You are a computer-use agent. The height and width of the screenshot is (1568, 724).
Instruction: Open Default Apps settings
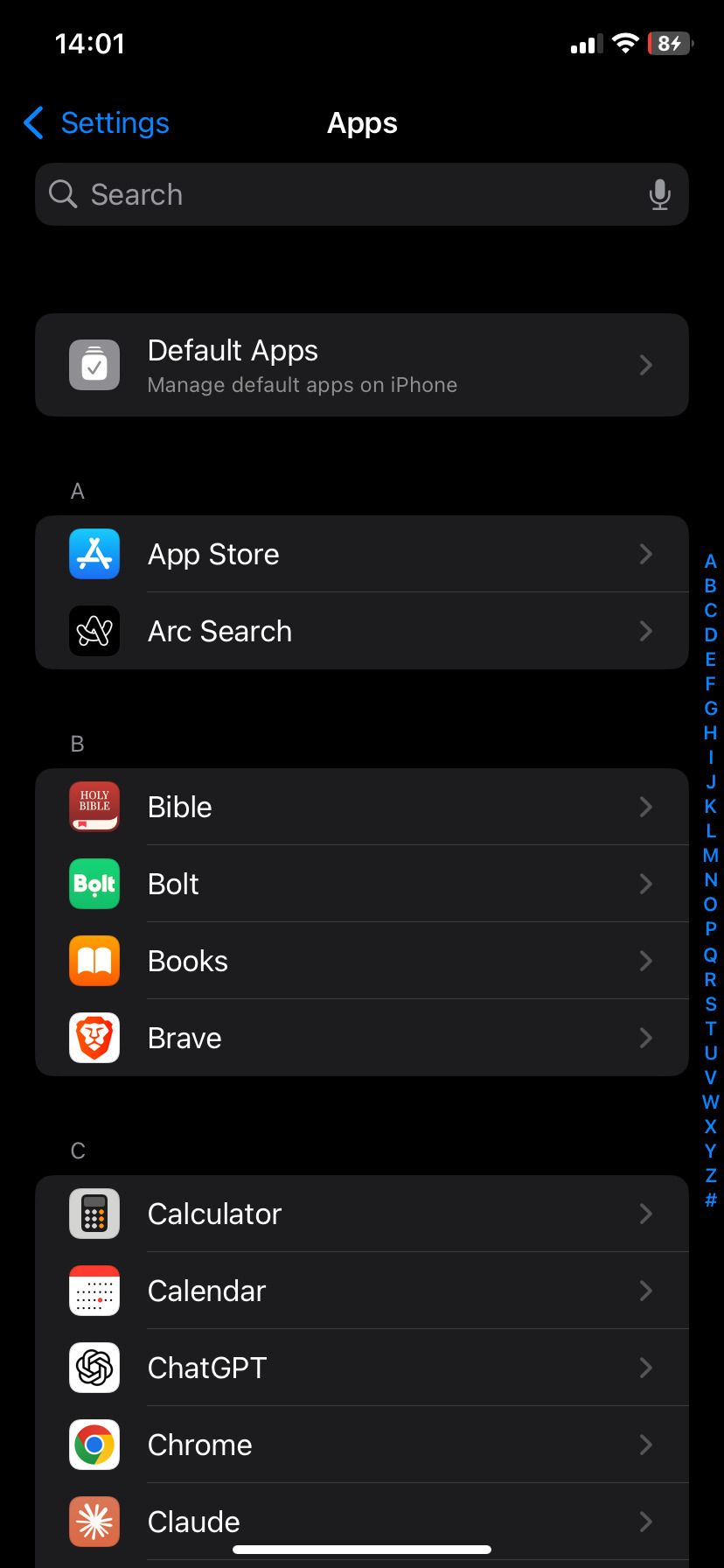point(362,365)
